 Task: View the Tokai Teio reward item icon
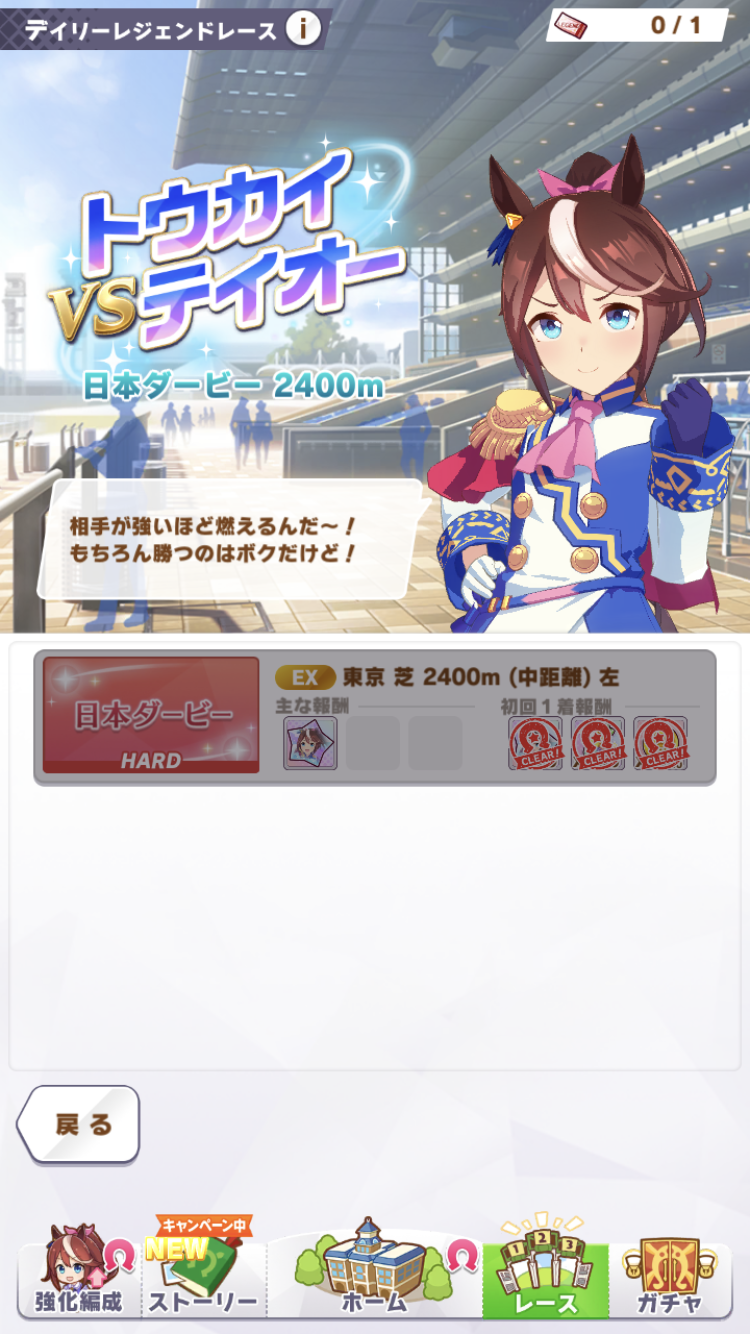310,743
